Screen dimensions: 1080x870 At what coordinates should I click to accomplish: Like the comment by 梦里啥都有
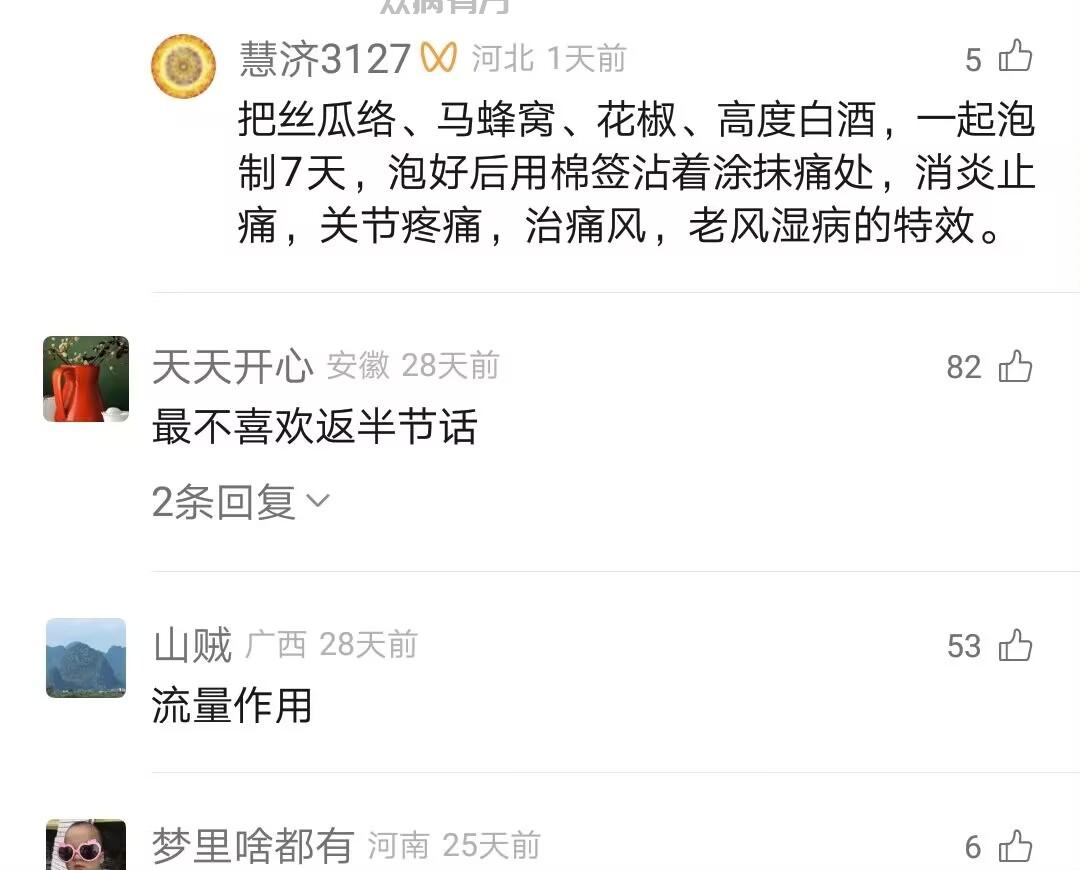click(x=1014, y=846)
